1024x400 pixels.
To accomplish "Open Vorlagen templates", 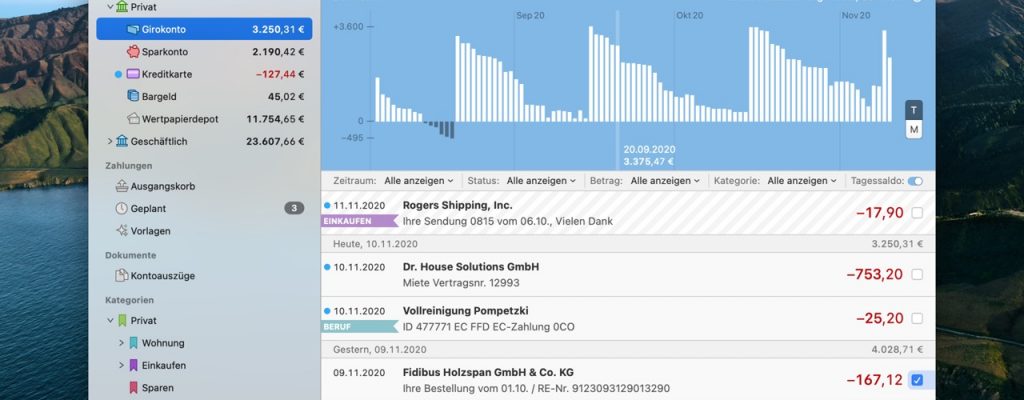I will click(150, 231).
